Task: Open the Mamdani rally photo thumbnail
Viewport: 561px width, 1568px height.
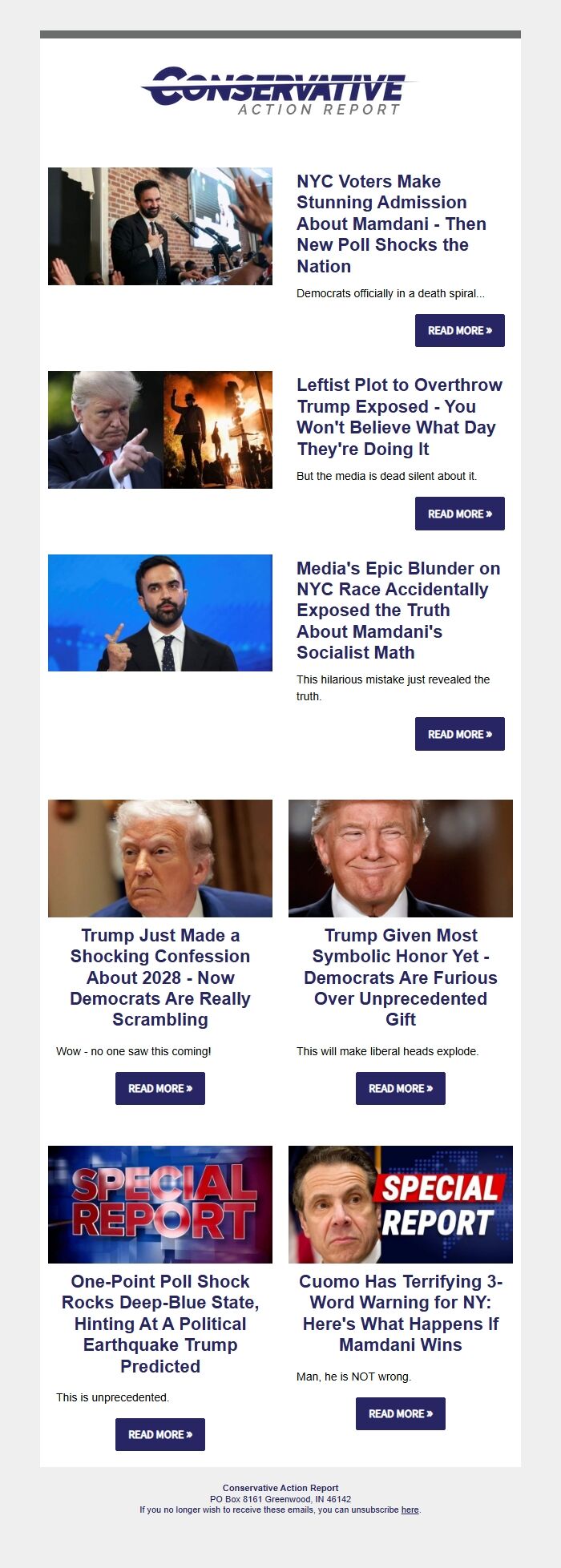Action: 160,226
